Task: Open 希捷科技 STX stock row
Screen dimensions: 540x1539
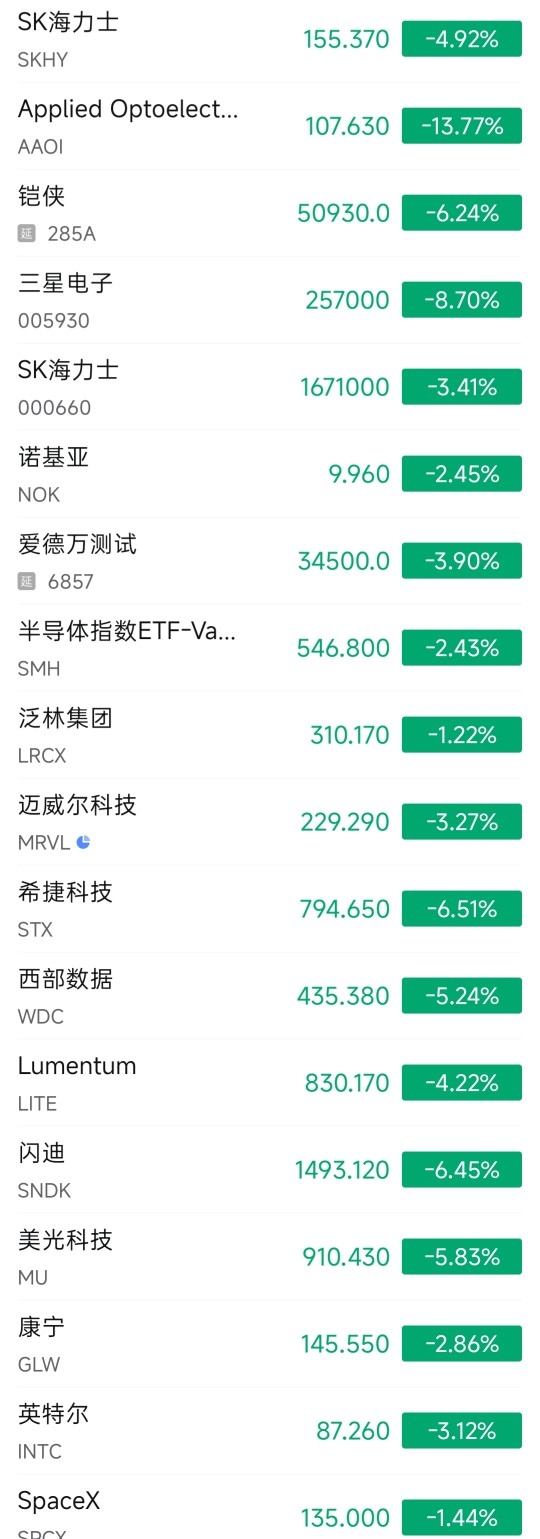Action: tap(270, 910)
